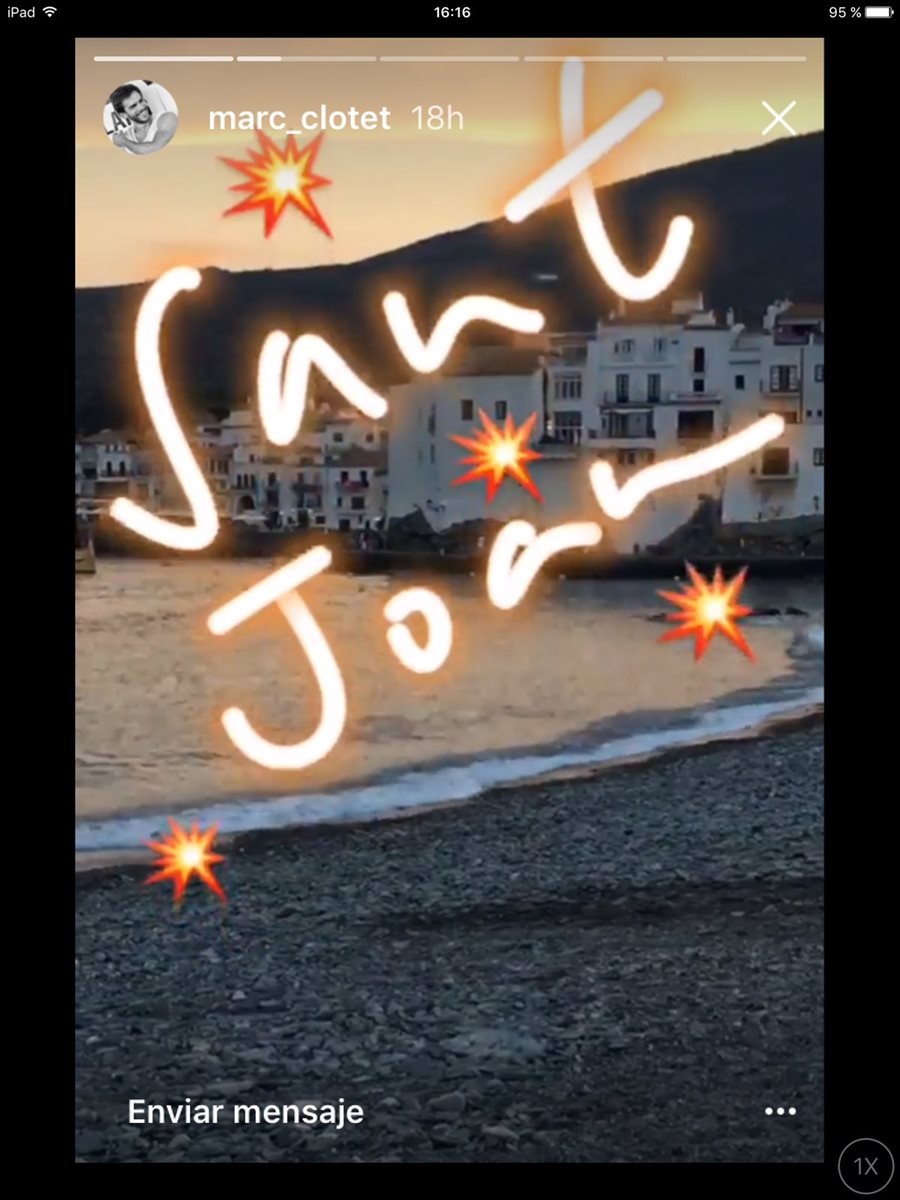Open marc_clotet's profile picture
The image size is (900, 1200).
[141, 118]
